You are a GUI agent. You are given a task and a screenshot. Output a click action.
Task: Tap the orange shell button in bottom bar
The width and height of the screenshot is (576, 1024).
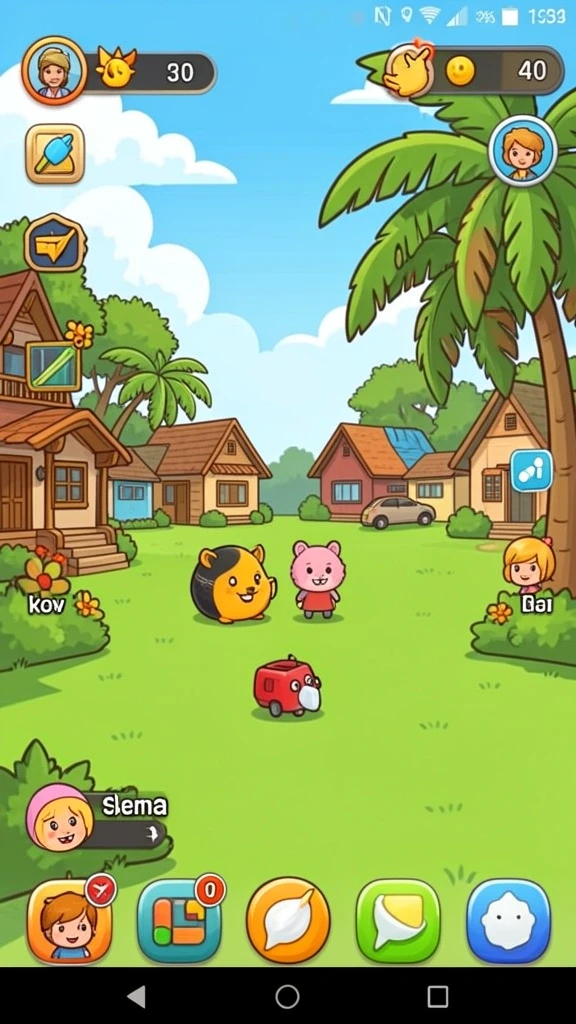[x=288, y=921]
